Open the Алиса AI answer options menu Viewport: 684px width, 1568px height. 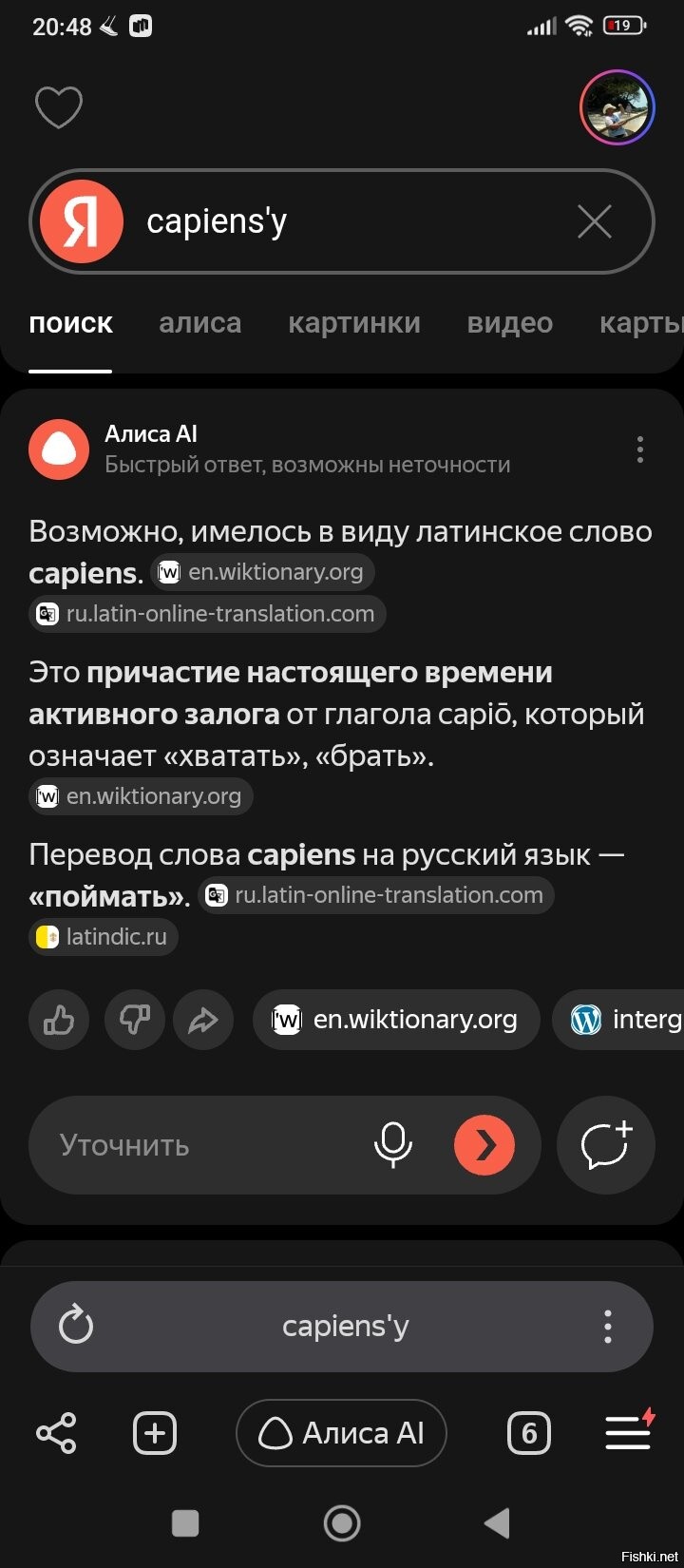coord(640,449)
